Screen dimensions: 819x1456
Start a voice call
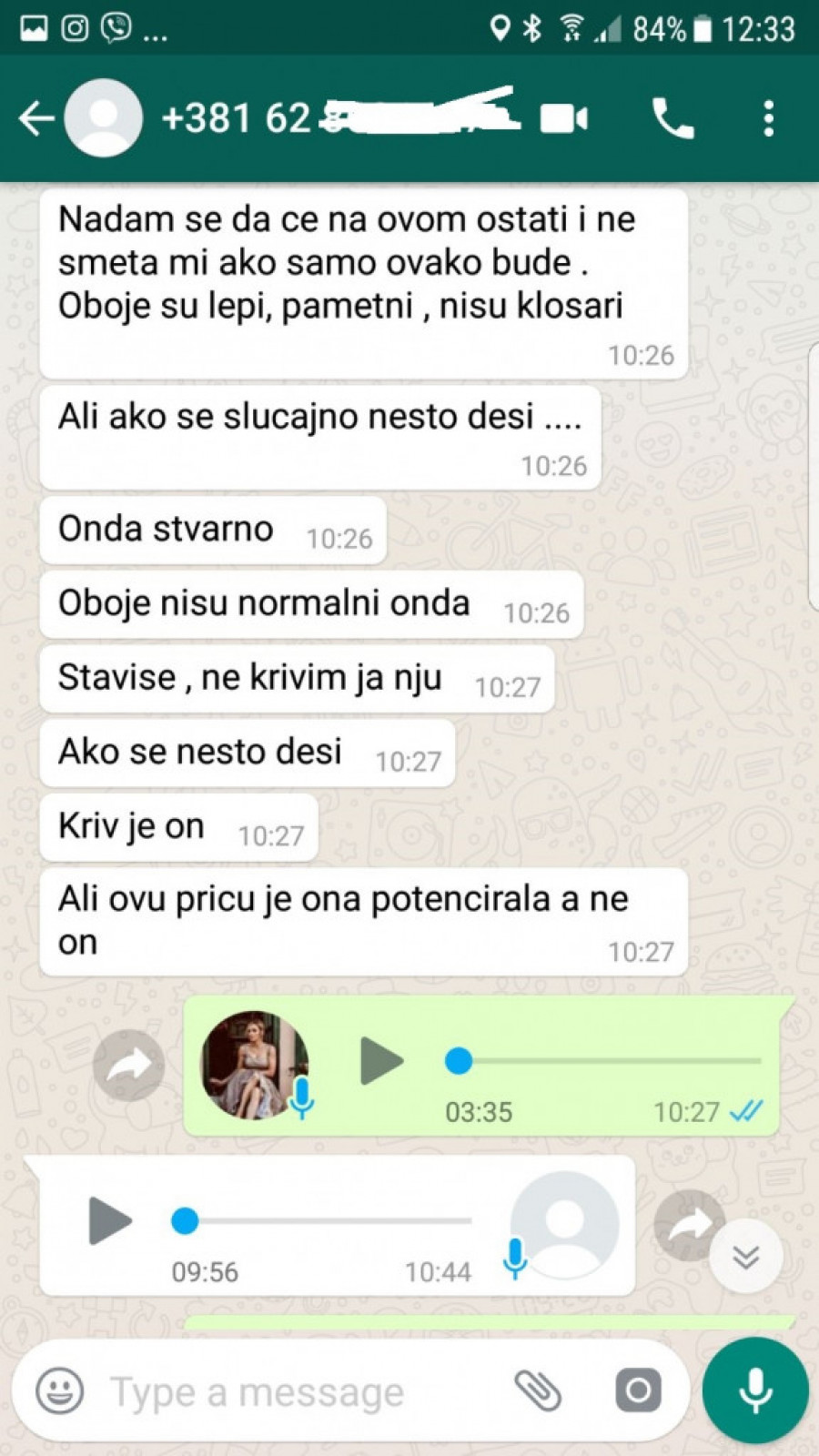pyautogui.click(x=672, y=119)
